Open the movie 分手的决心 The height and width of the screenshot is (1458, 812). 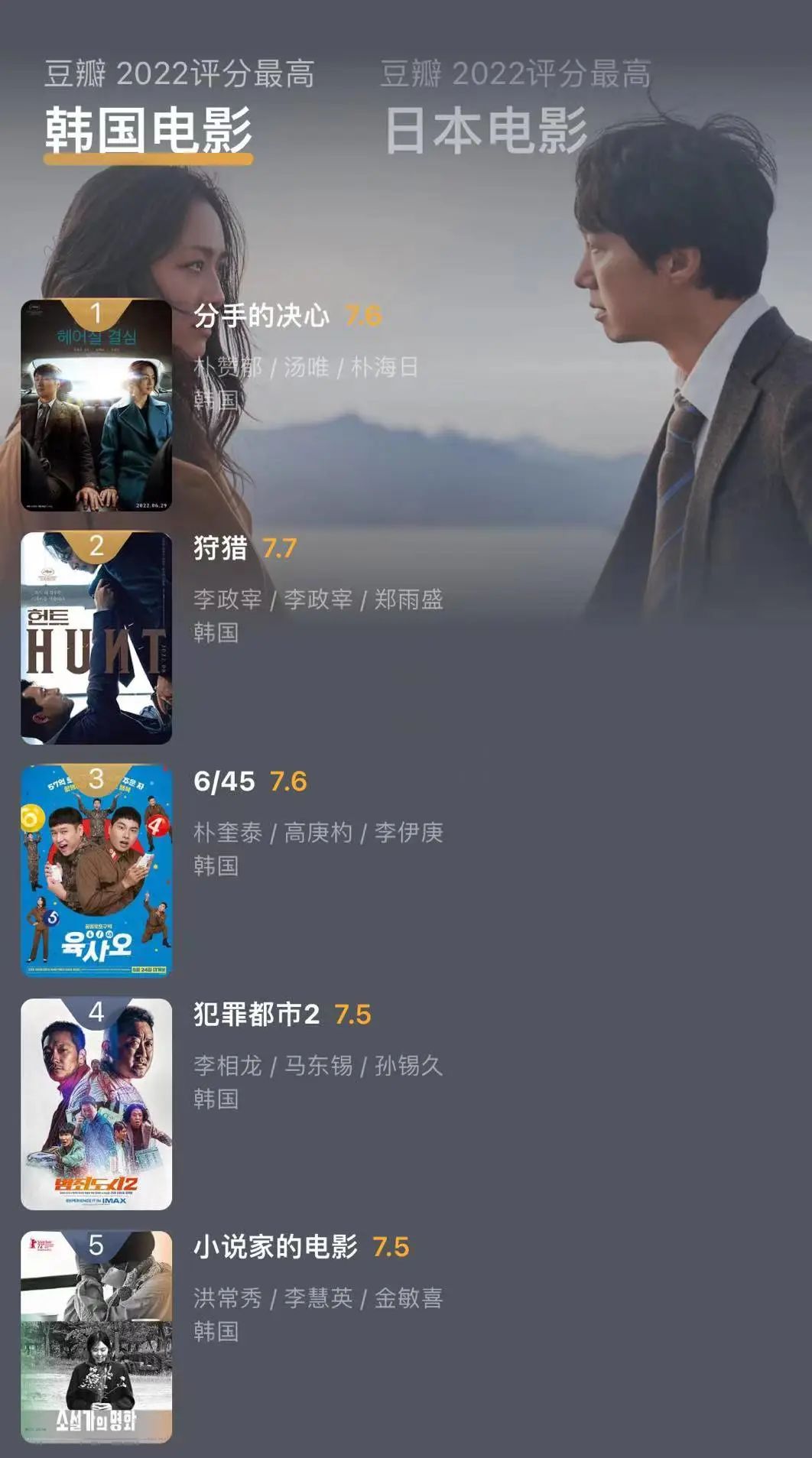pos(261,316)
